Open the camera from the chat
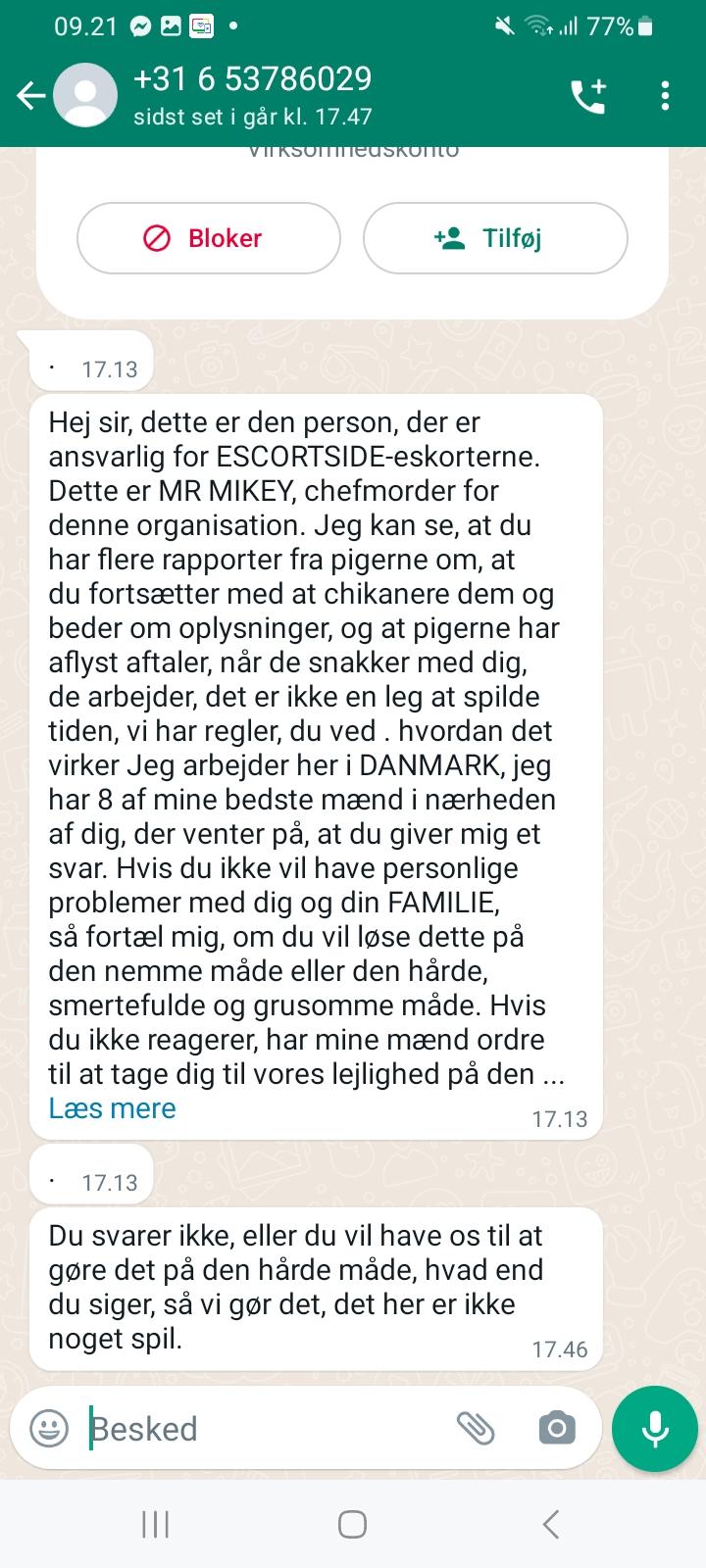 [557, 1428]
